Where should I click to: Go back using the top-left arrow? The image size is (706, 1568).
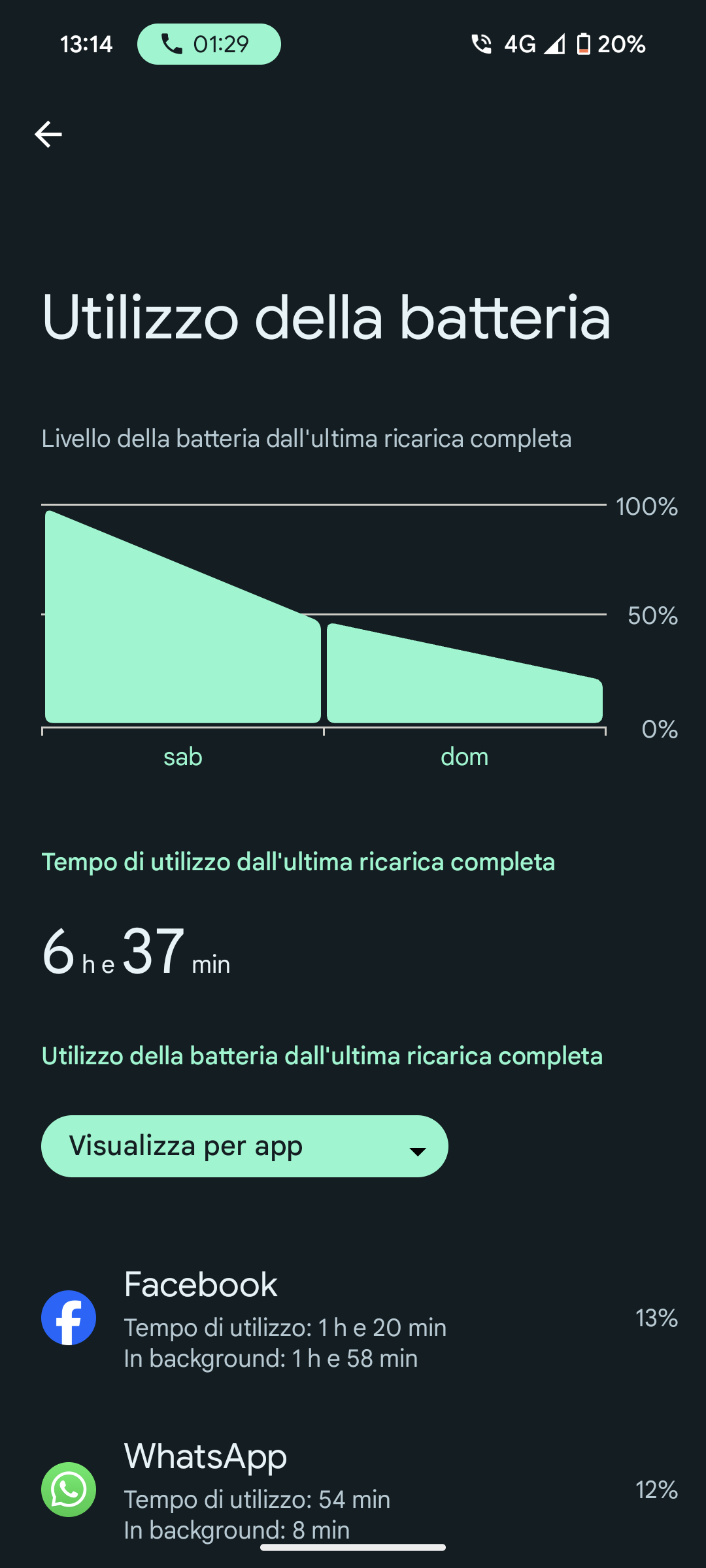(48, 135)
